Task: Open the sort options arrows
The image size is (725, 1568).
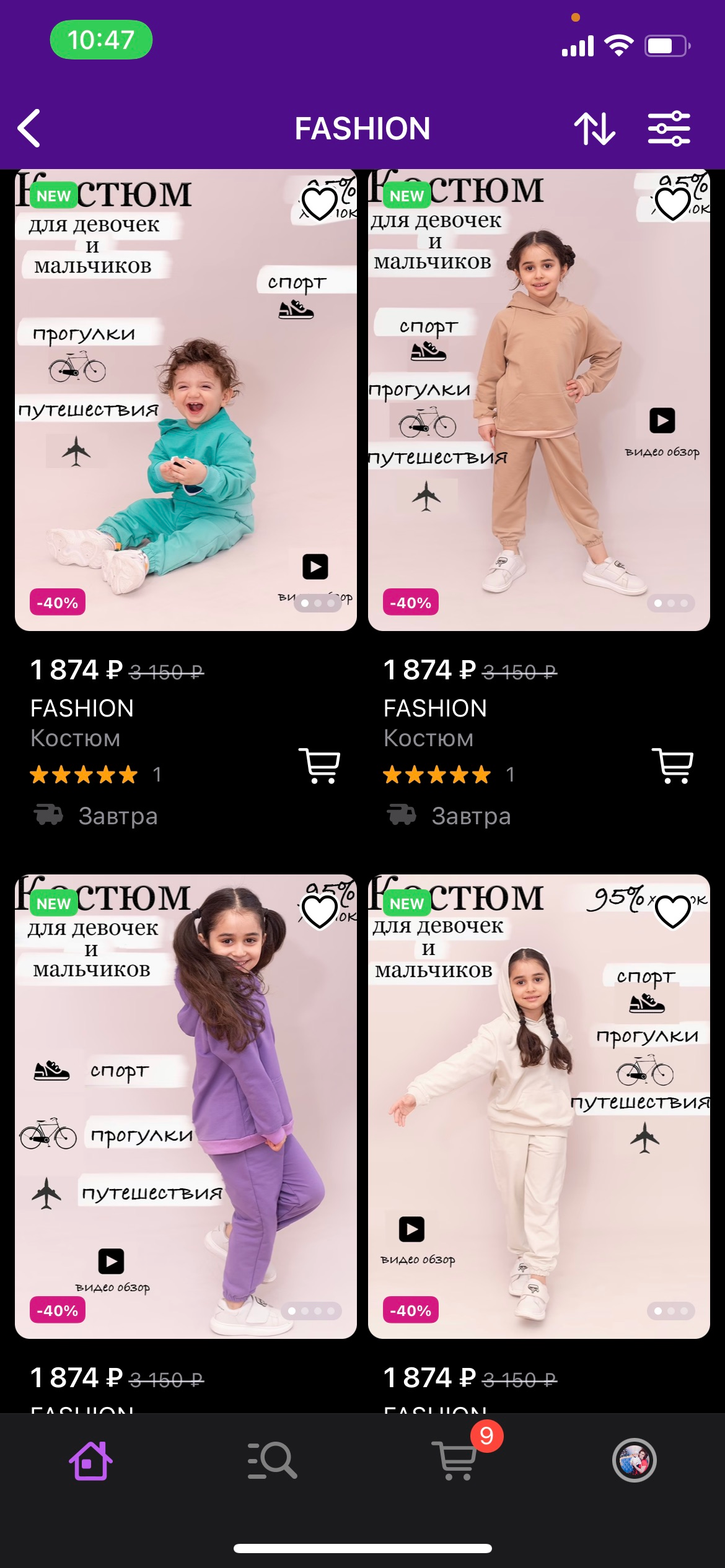Action: pos(594,129)
